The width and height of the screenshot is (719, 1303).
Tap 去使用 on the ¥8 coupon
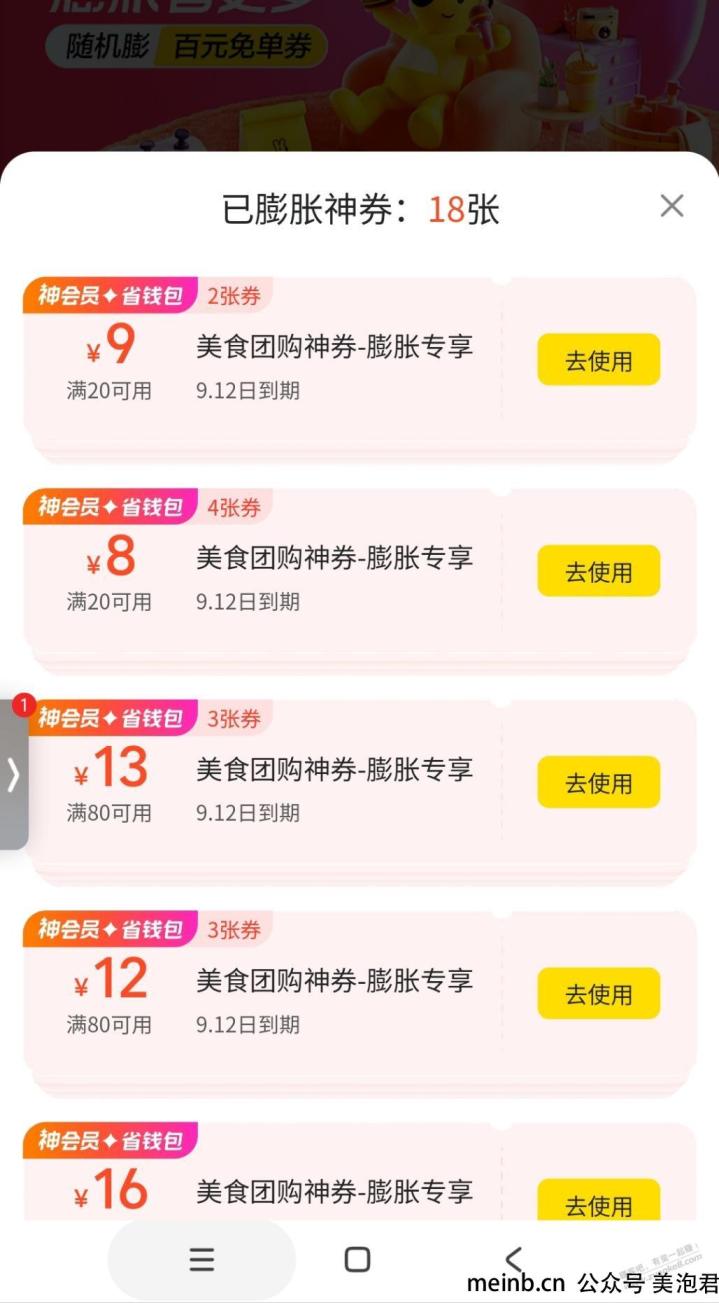(x=598, y=571)
